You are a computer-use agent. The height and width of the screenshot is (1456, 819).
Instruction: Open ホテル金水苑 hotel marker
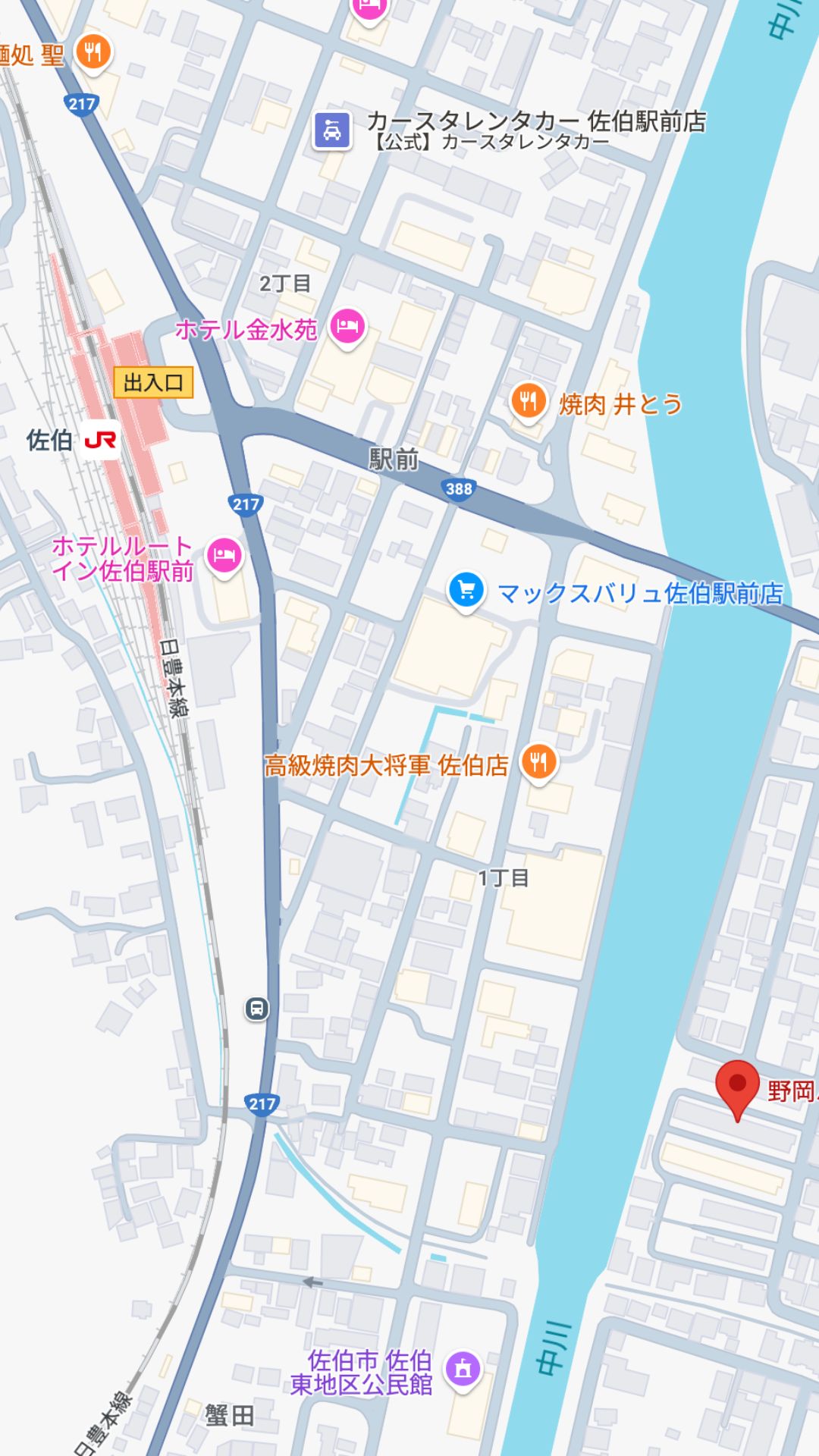point(347,327)
